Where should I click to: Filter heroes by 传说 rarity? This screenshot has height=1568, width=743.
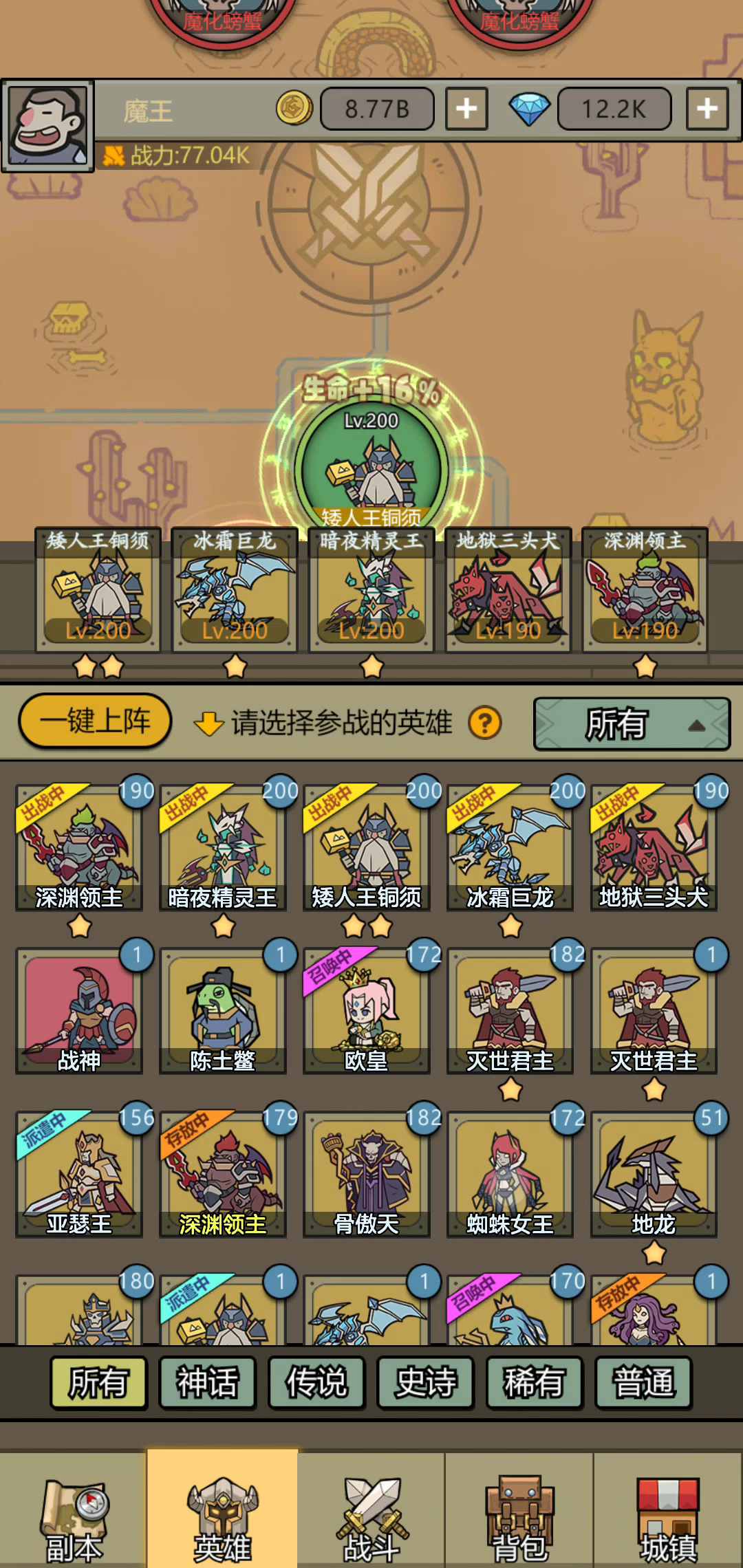tap(316, 1382)
